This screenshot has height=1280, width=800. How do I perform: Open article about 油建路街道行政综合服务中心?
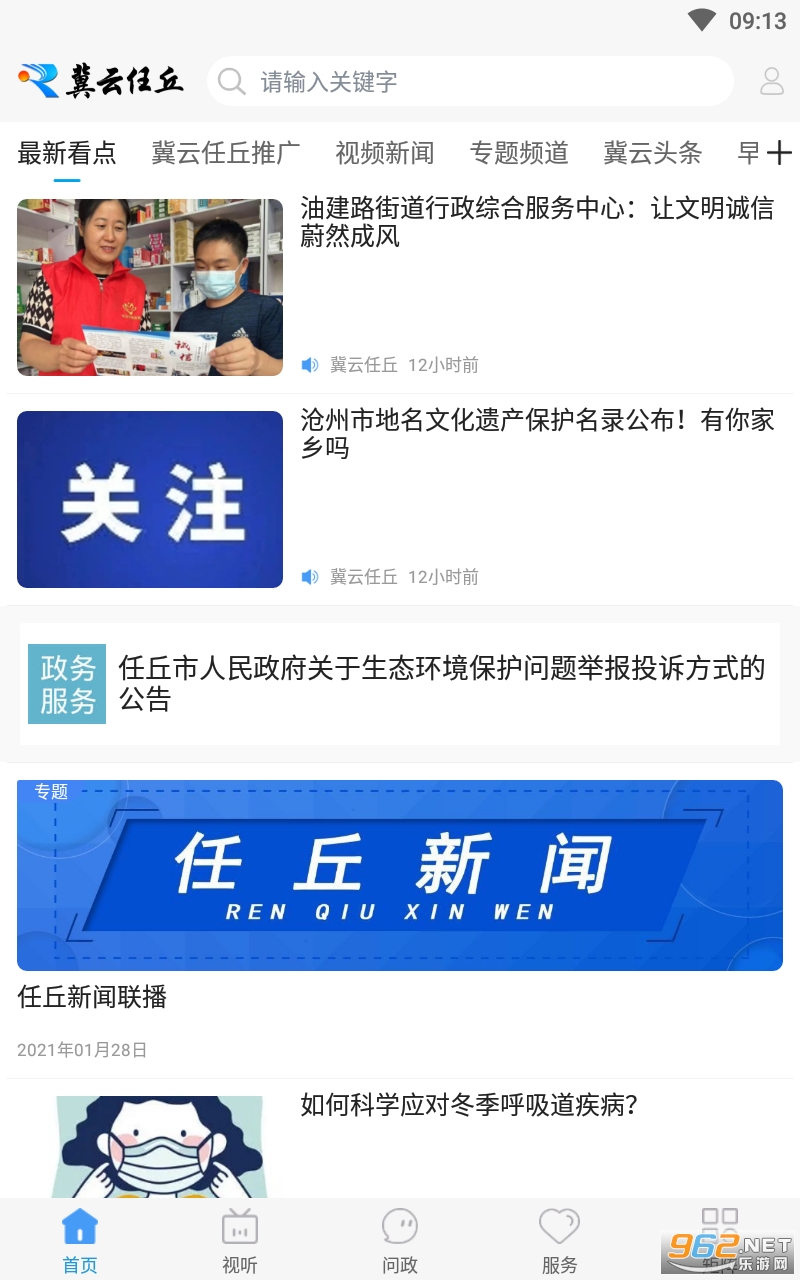[x=537, y=222]
